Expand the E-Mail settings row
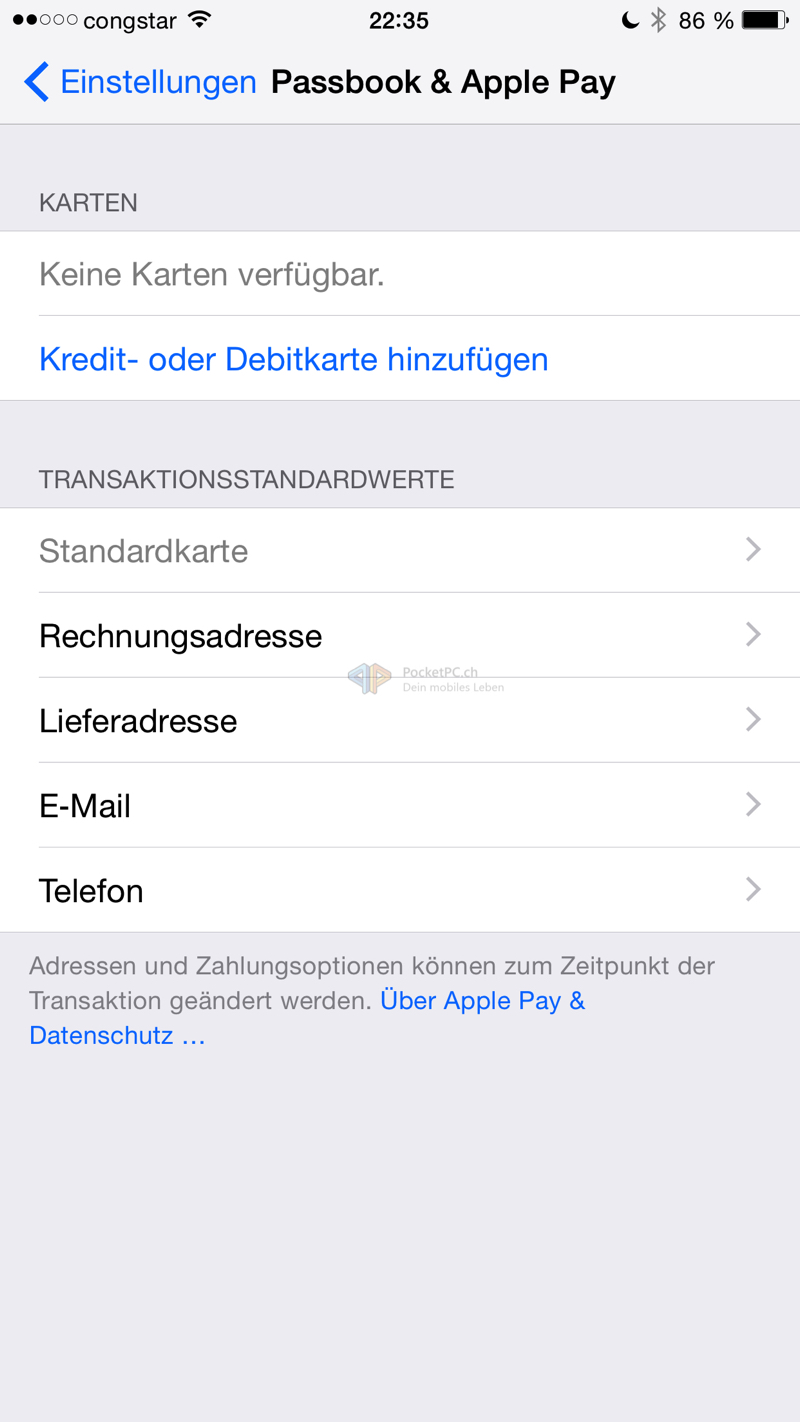 (x=400, y=805)
